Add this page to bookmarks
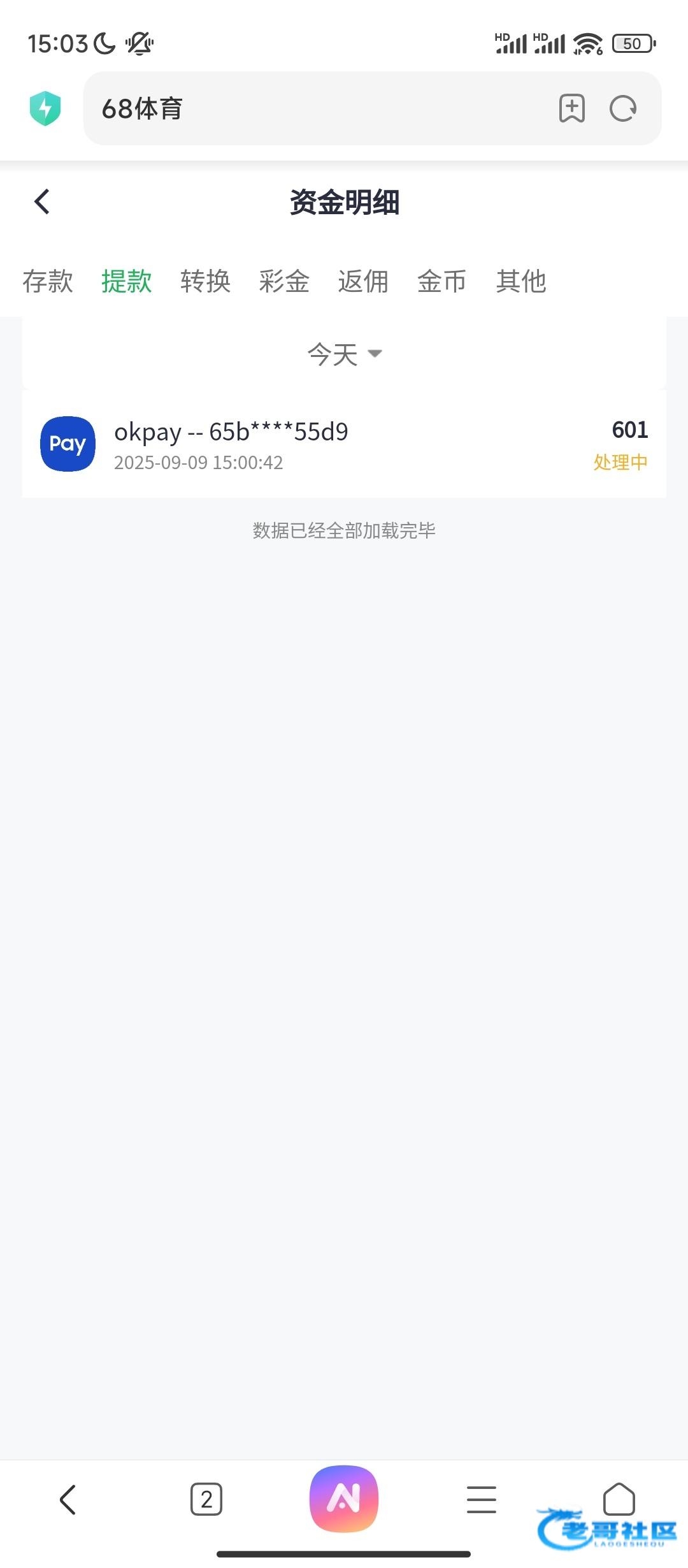Image resolution: width=688 pixels, height=1568 pixels. pyautogui.click(x=571, y=108)
